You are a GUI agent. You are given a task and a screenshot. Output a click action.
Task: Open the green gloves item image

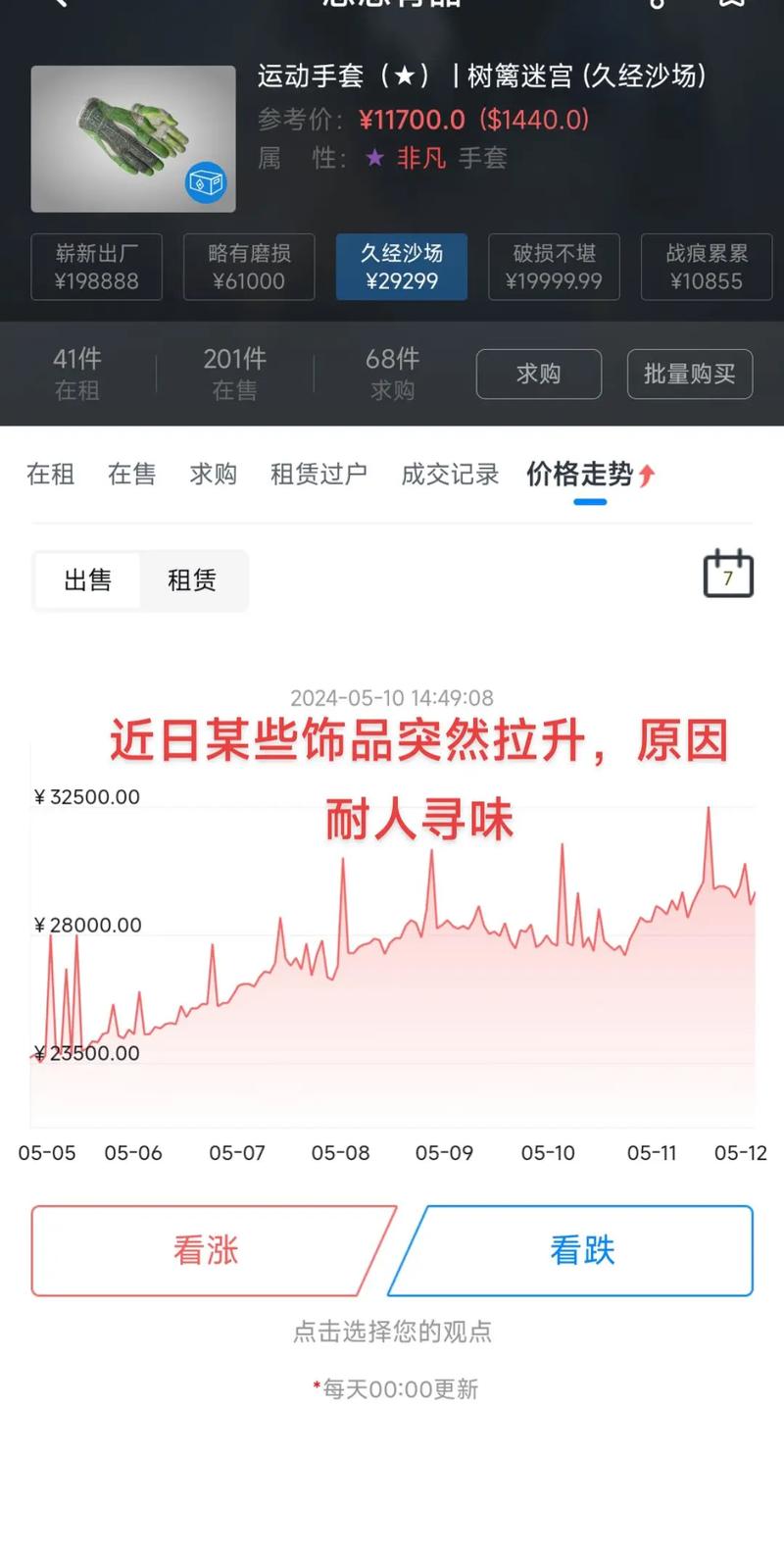click(x=133, y=139)
